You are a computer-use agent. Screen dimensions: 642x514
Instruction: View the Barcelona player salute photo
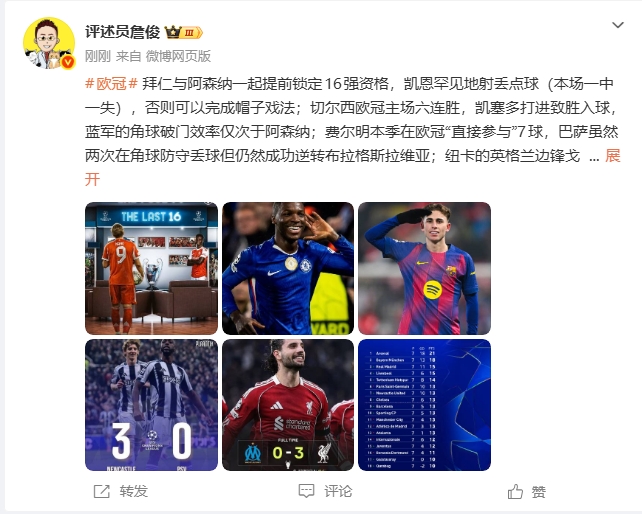tap(424, 267)
